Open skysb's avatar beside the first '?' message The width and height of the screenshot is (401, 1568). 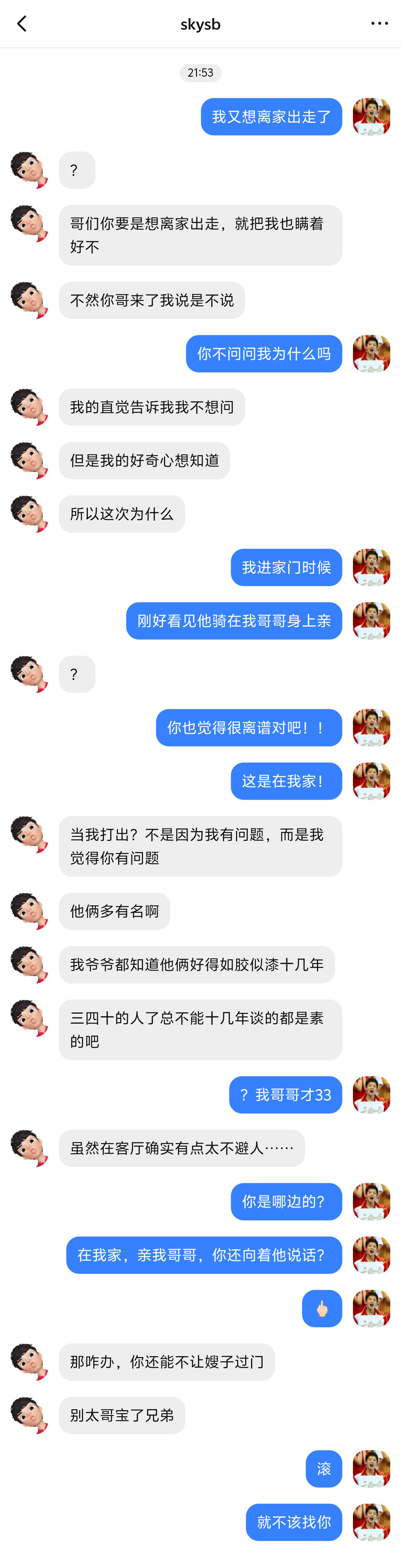coord(29,170)
